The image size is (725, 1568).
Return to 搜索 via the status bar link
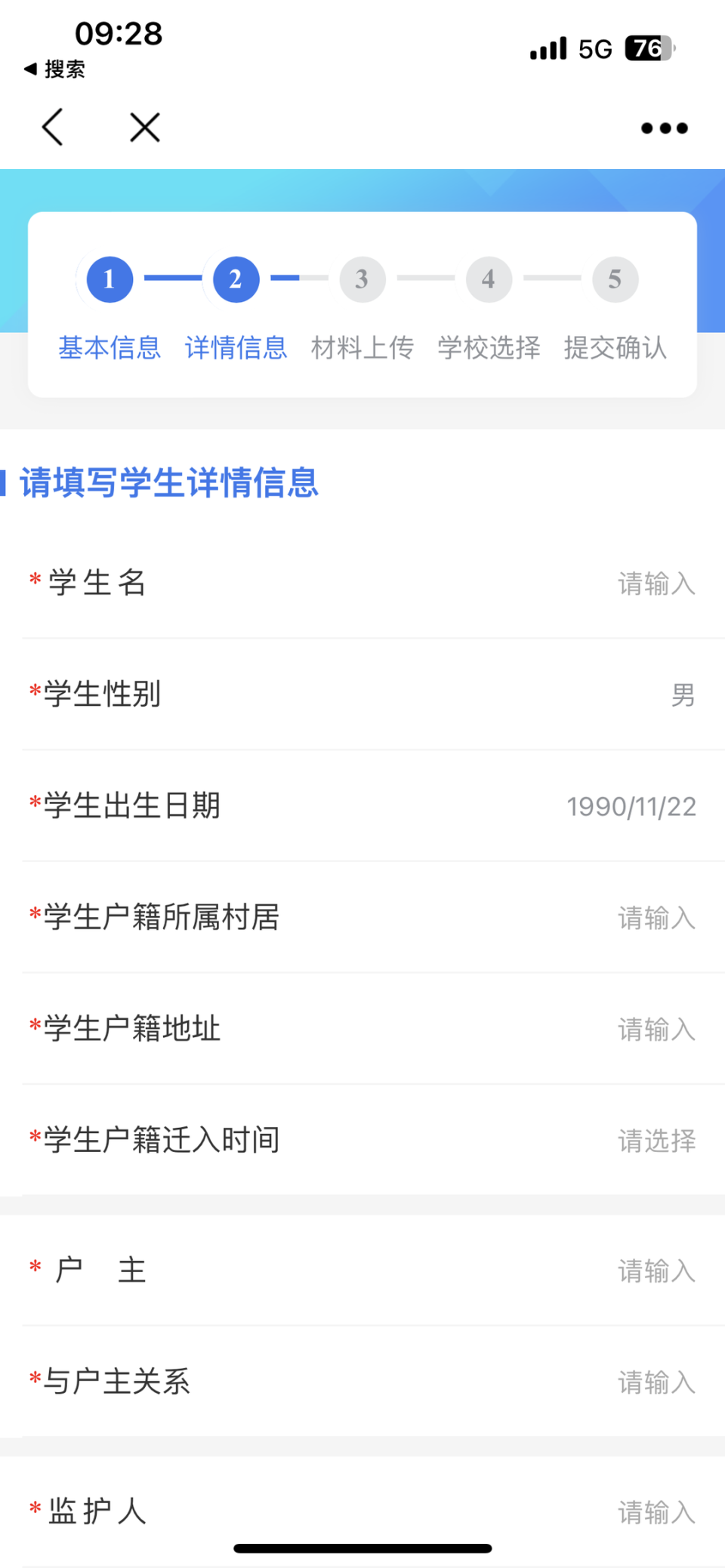[x=54, y=69]
